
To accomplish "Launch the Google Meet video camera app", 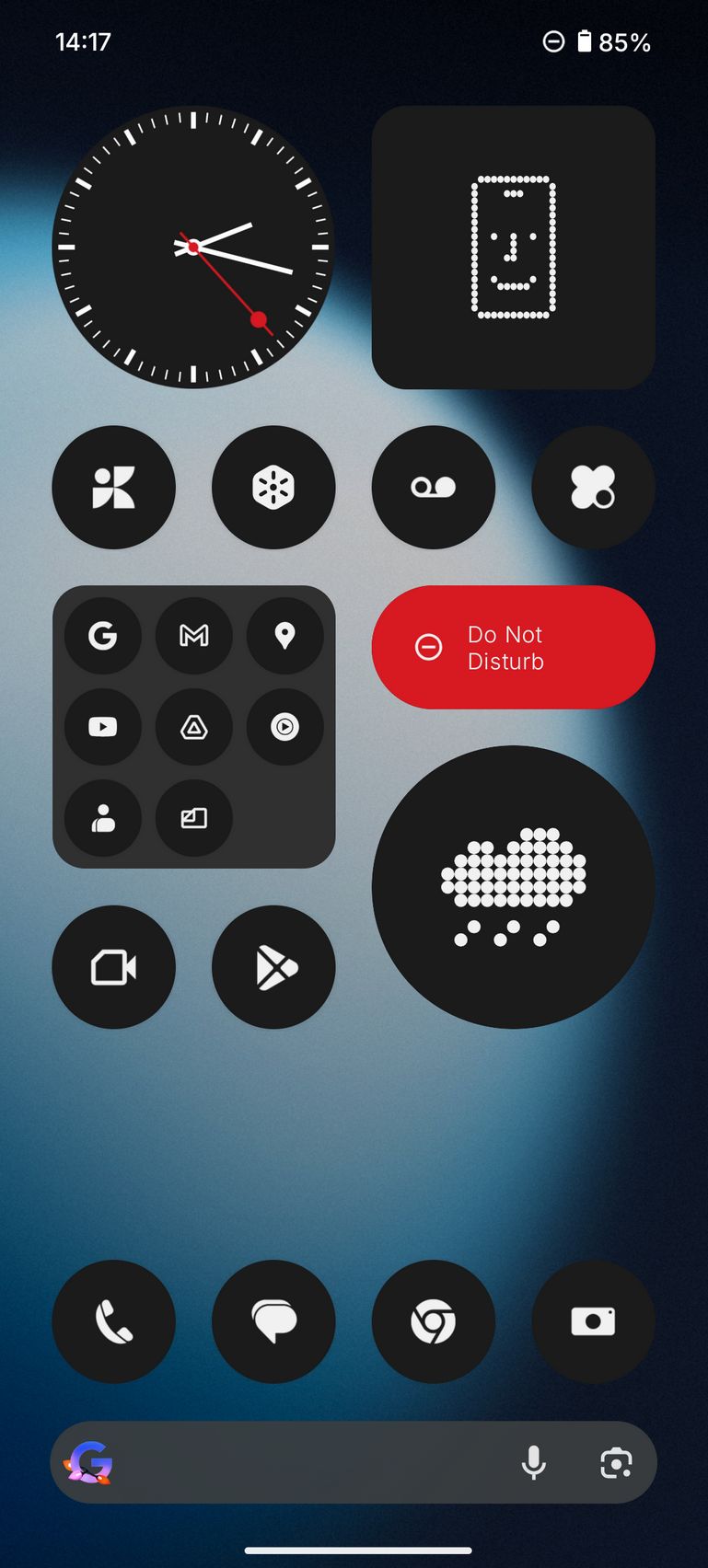I will pyautogui.click(x=113, y=967).
